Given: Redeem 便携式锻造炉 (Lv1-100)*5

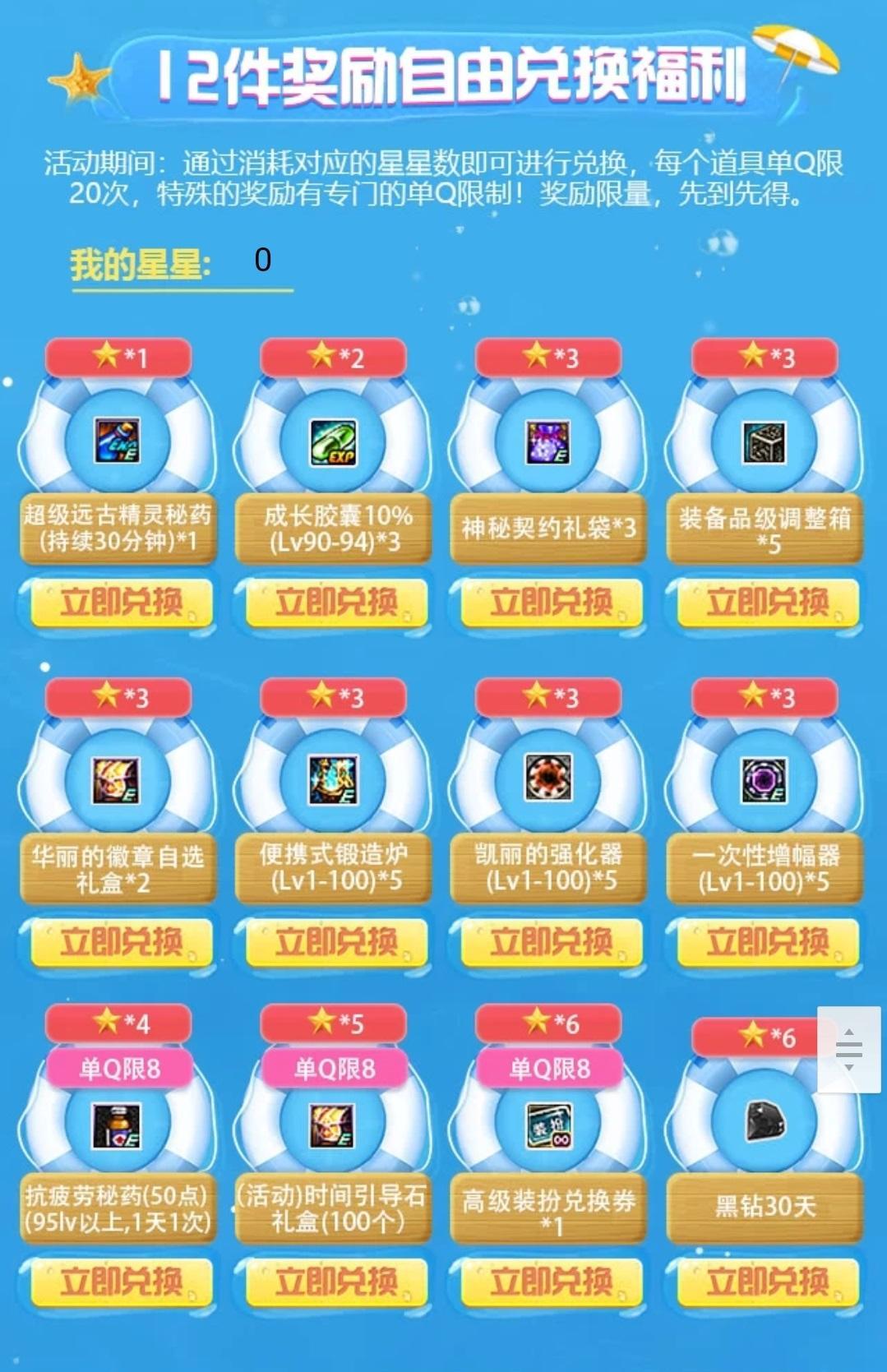Looking at the screenshot, I should [335, 943].
